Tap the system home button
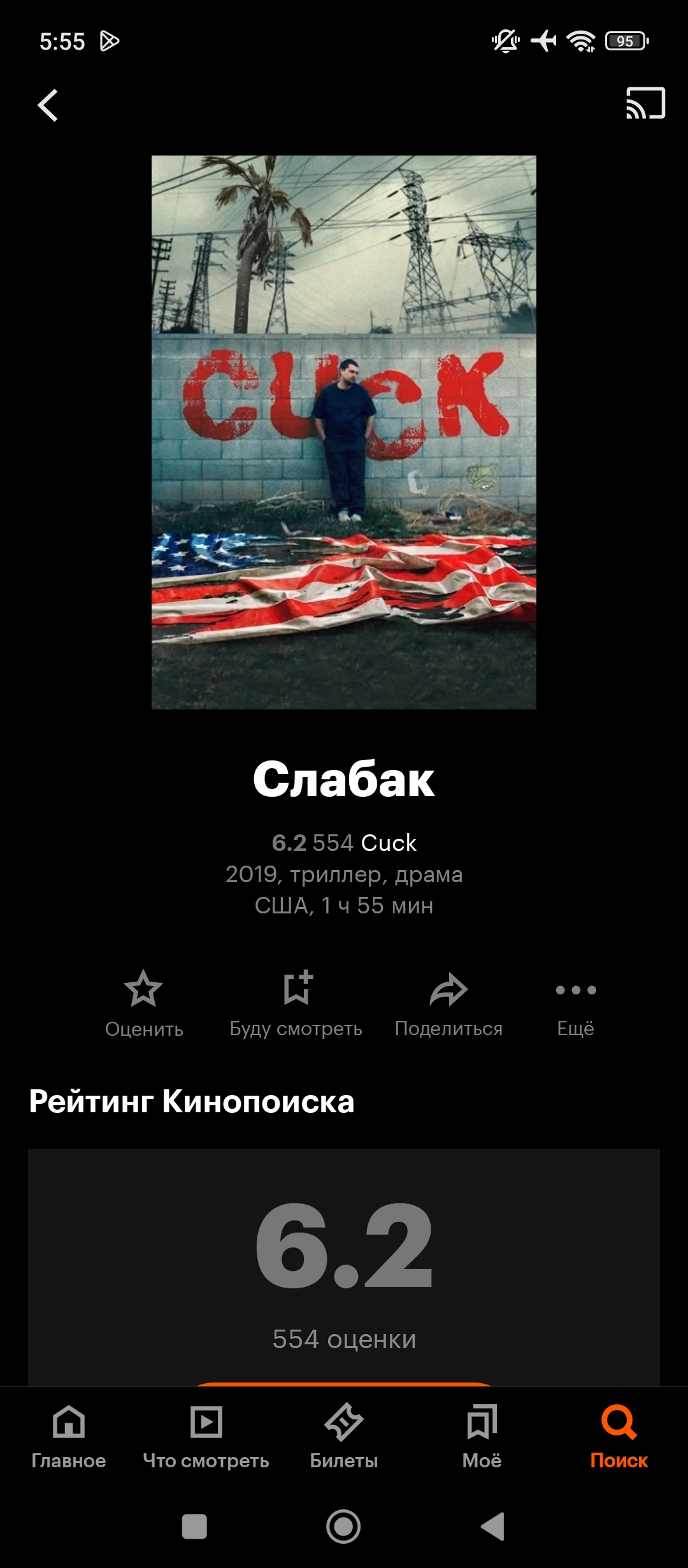688x1568 pixels. tap(343, 1527)
